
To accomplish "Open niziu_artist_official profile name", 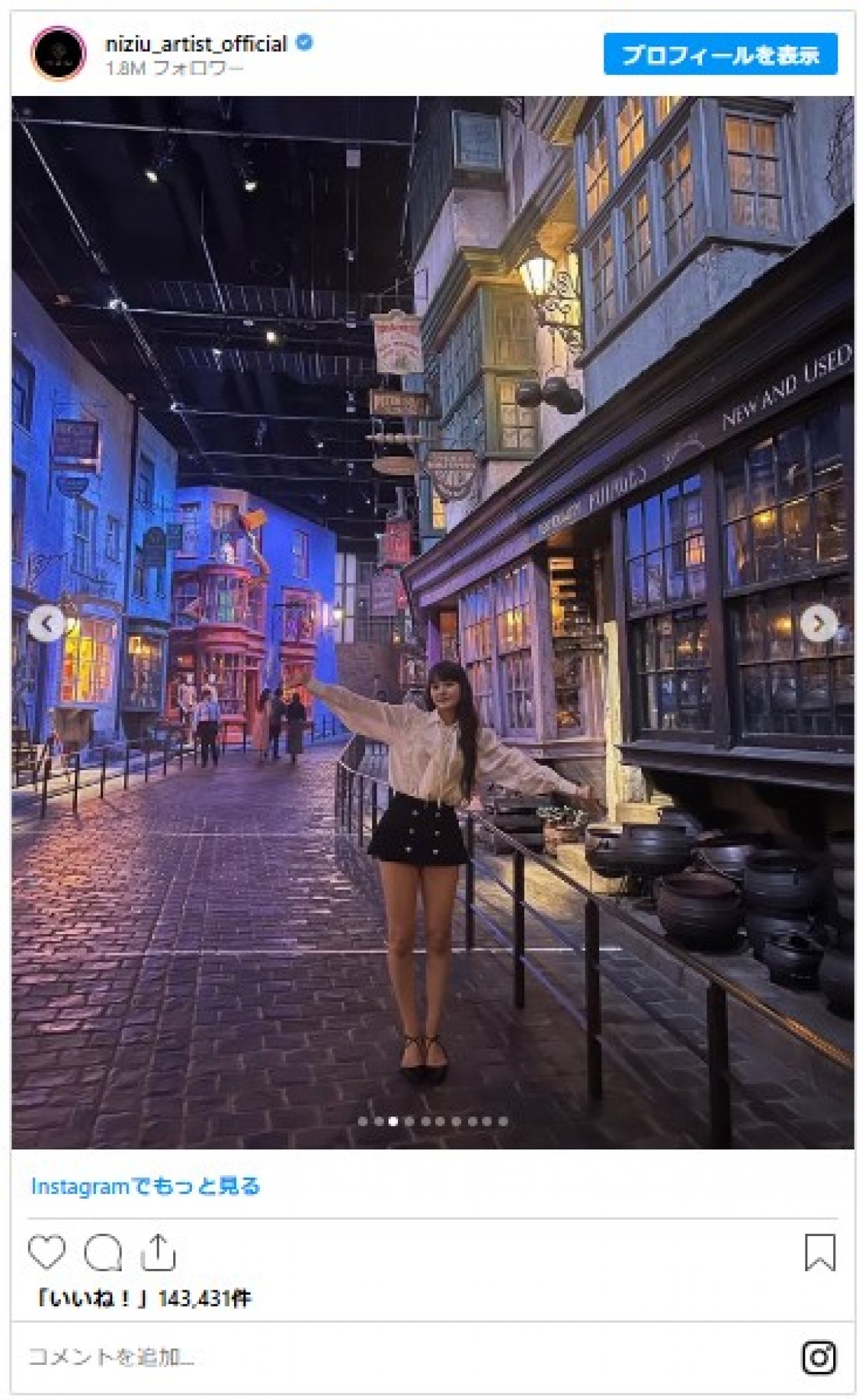I will [195, 44].
